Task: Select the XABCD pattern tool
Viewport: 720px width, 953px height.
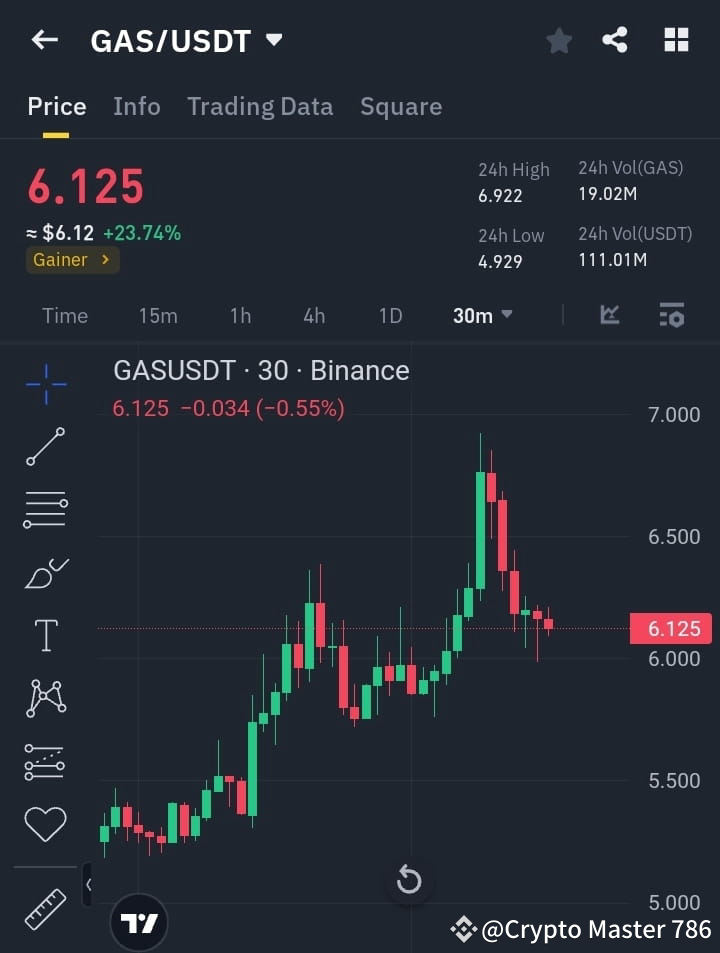Action: point(44,698)
